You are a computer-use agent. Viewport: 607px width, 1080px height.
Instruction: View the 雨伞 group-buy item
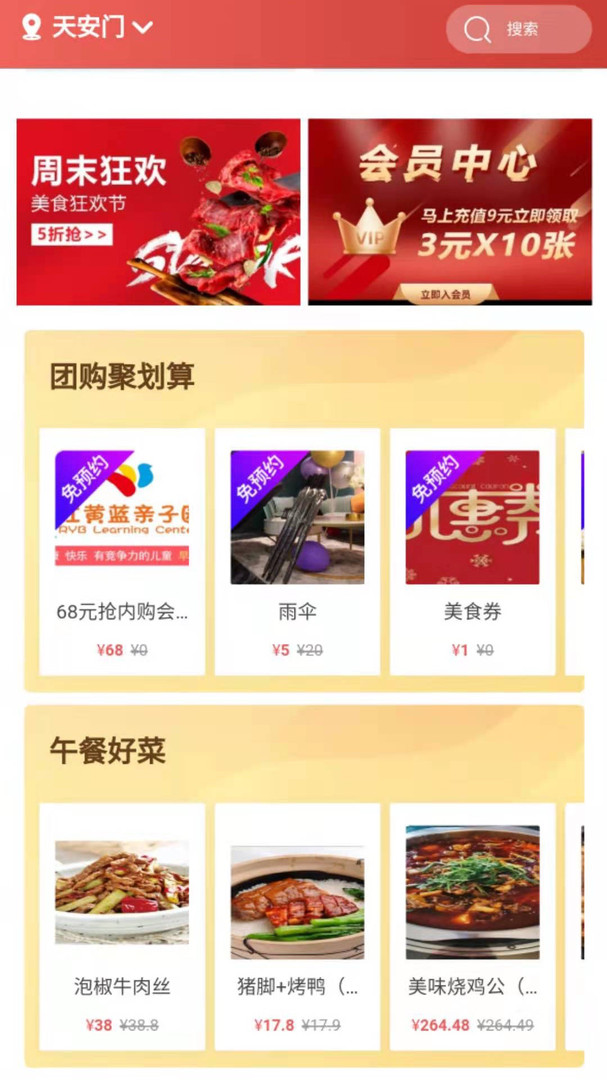297,550
